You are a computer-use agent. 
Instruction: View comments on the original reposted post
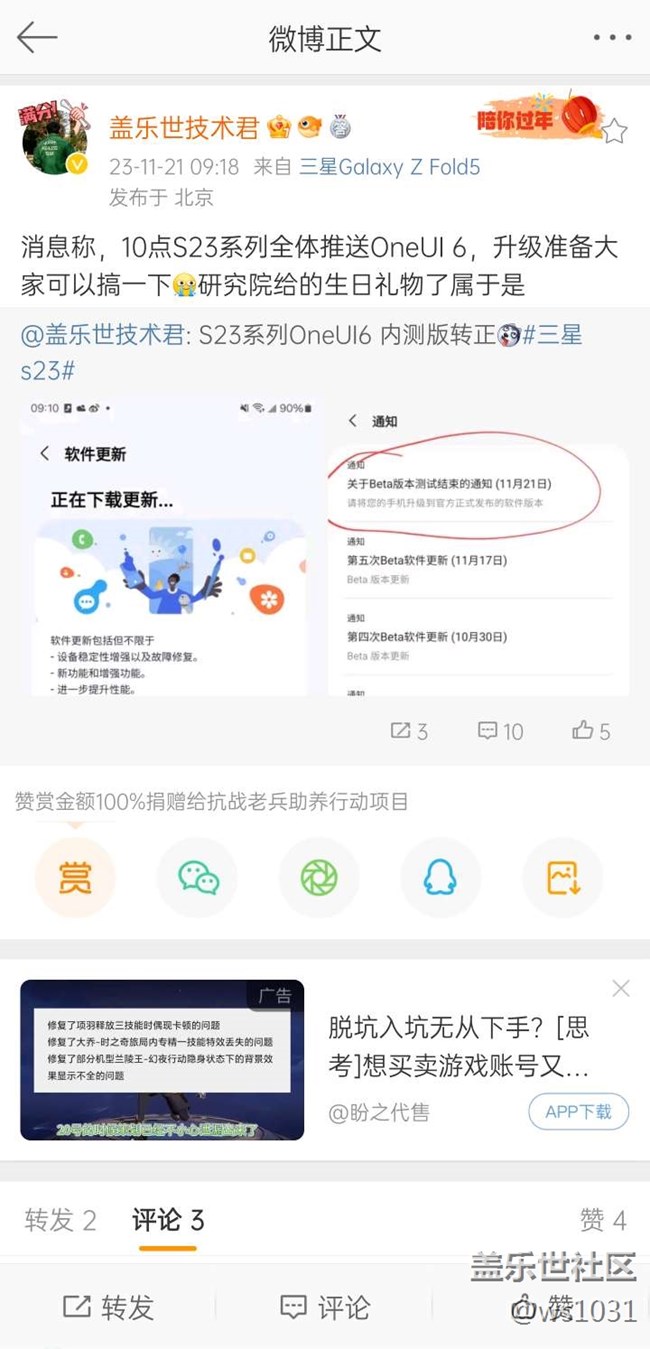[x=501, y=731]
